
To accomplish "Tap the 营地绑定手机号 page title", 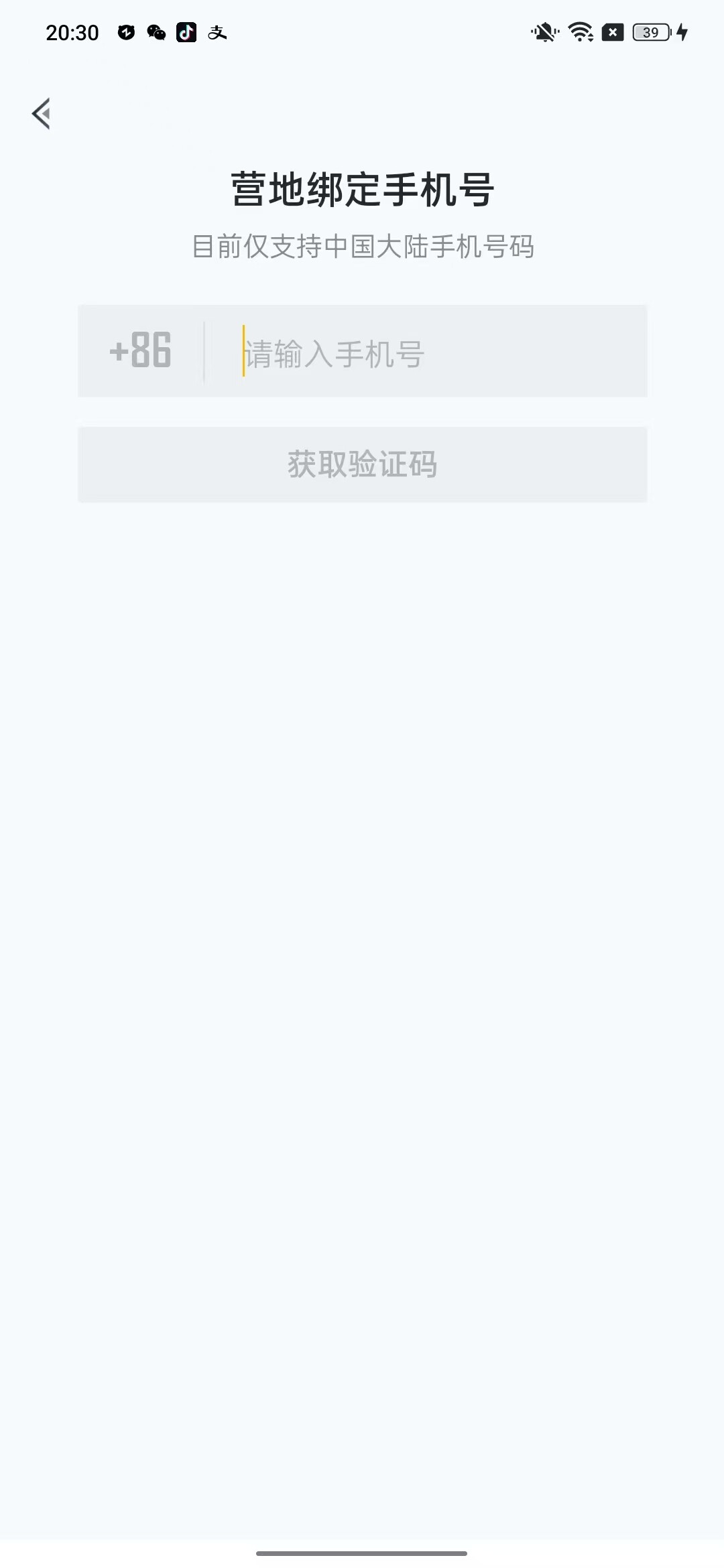I will coord(362,188).
